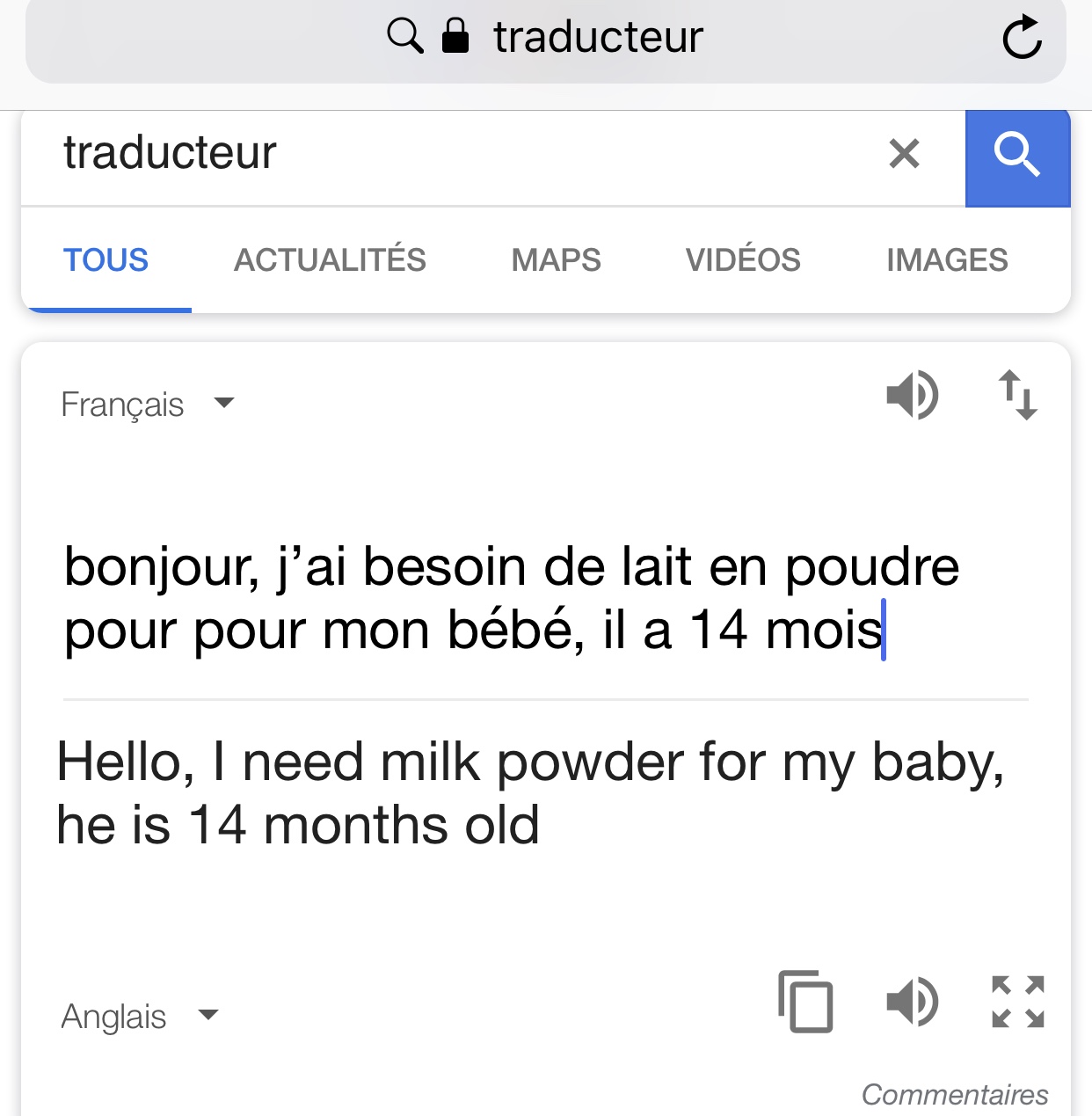Switch to the Maps tab

tap(556, 260)
